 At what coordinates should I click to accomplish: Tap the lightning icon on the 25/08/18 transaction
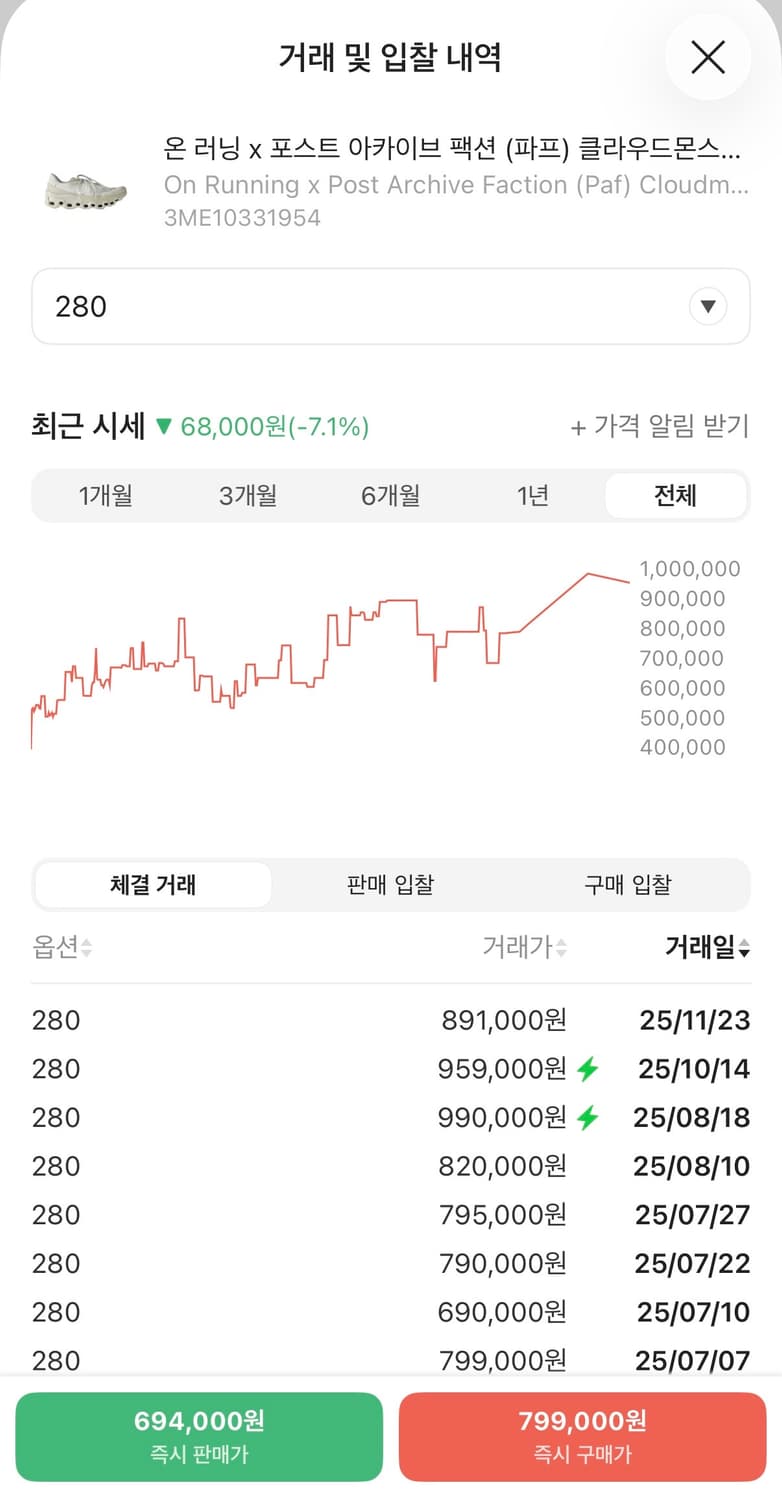click(x=590, y=1118)
